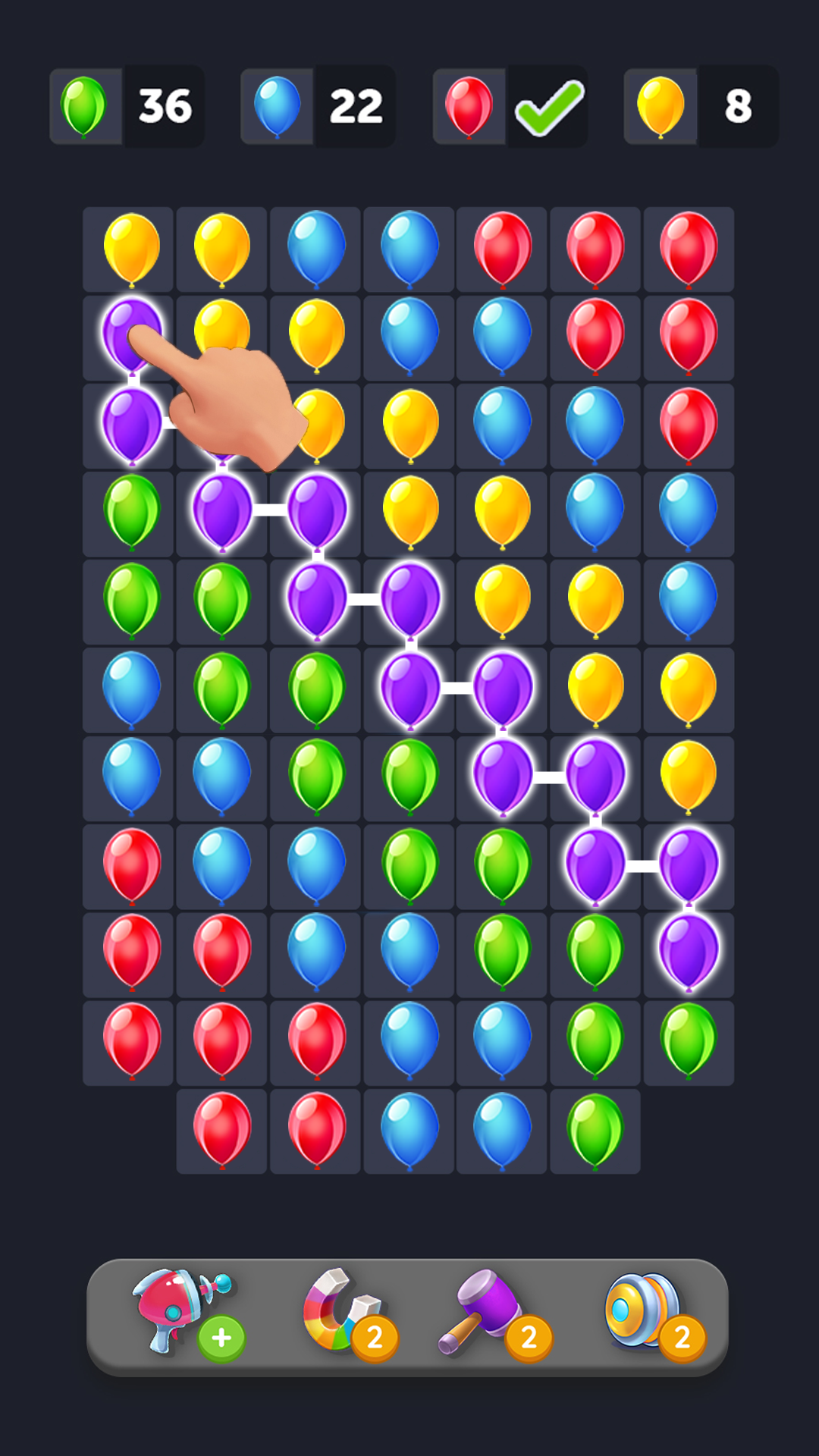Viewport: 819px width, 1456px height.
Task: Select the red balloon in the top-right grid corner
Action: pos(688,250)
